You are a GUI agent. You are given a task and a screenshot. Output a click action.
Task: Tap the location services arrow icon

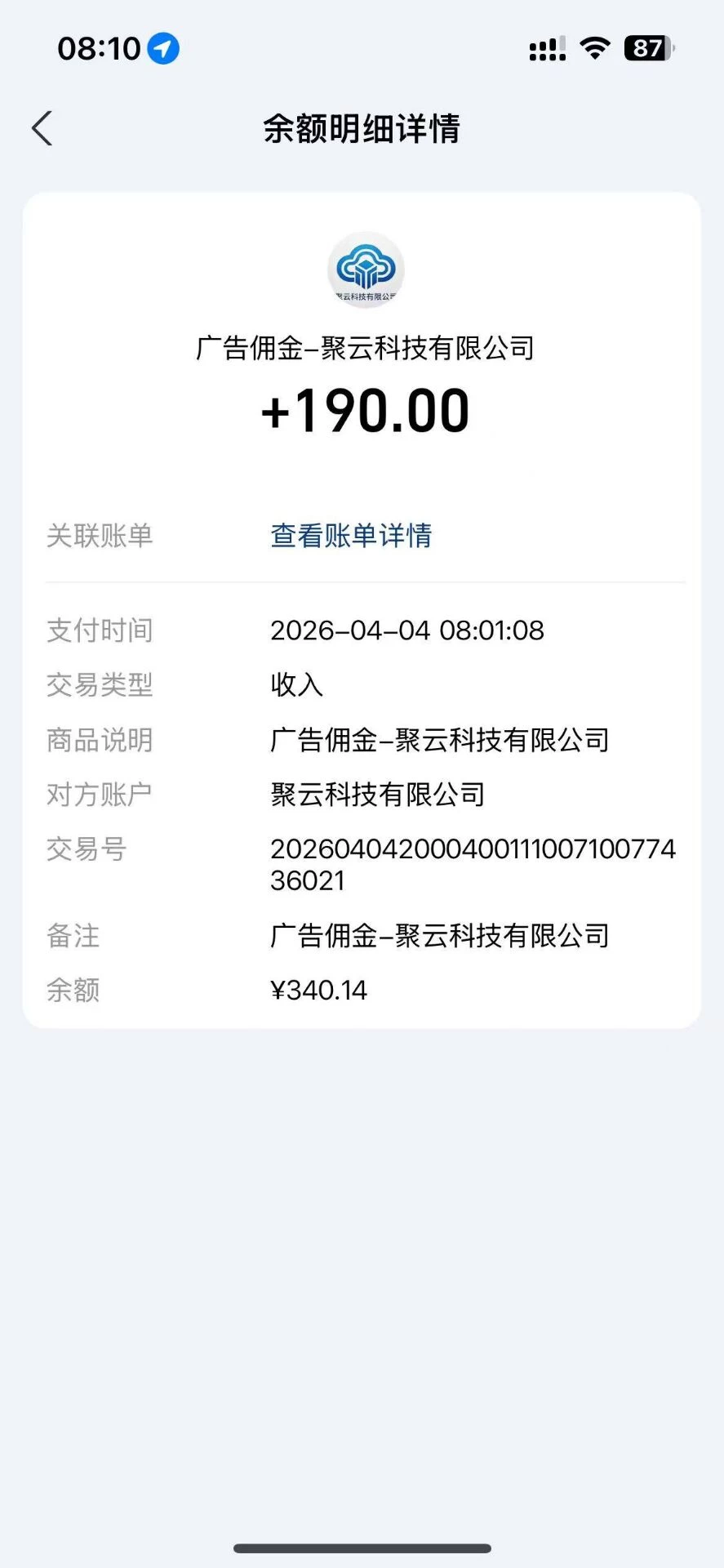point(163,47)
